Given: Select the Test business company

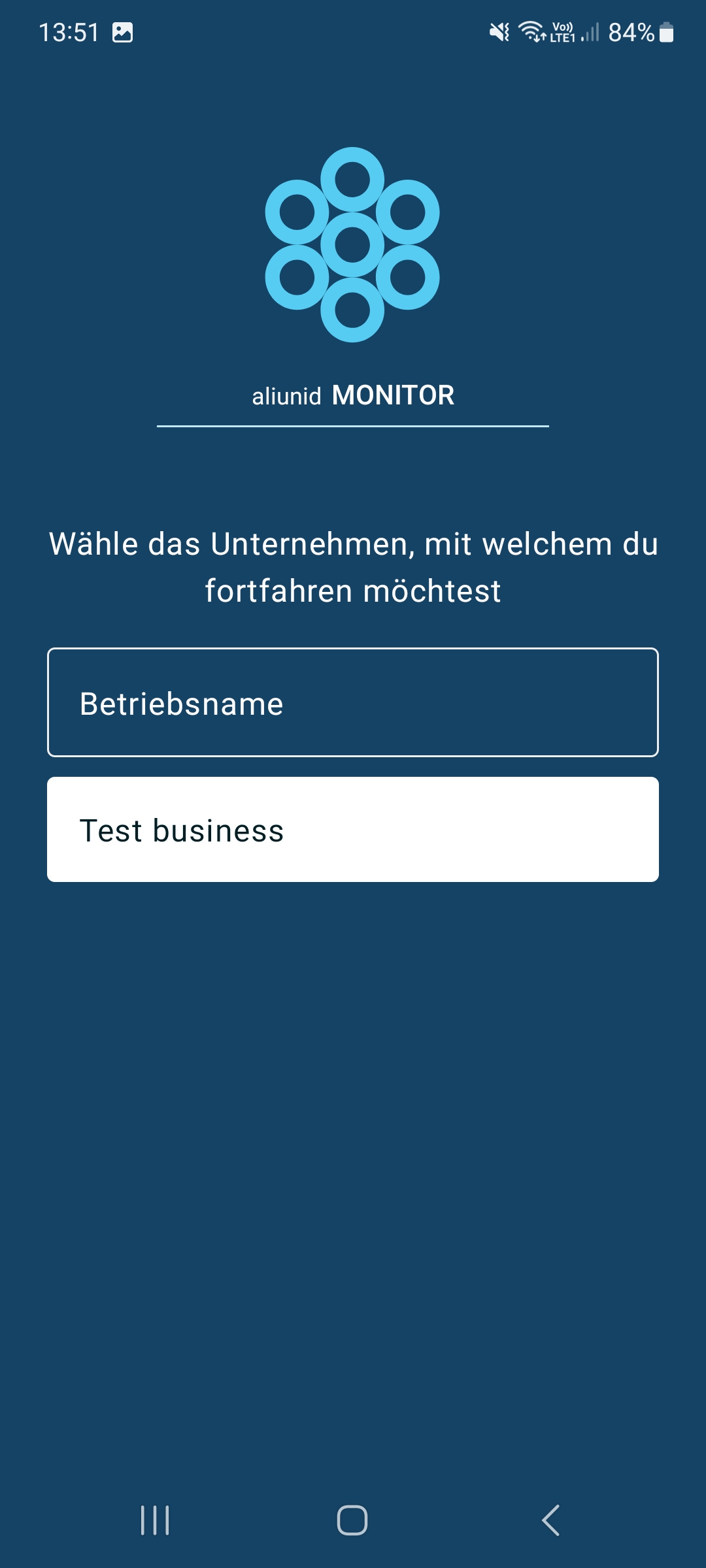Looking at the screenshot, I should pyautogui.click(x=353, y=829).
